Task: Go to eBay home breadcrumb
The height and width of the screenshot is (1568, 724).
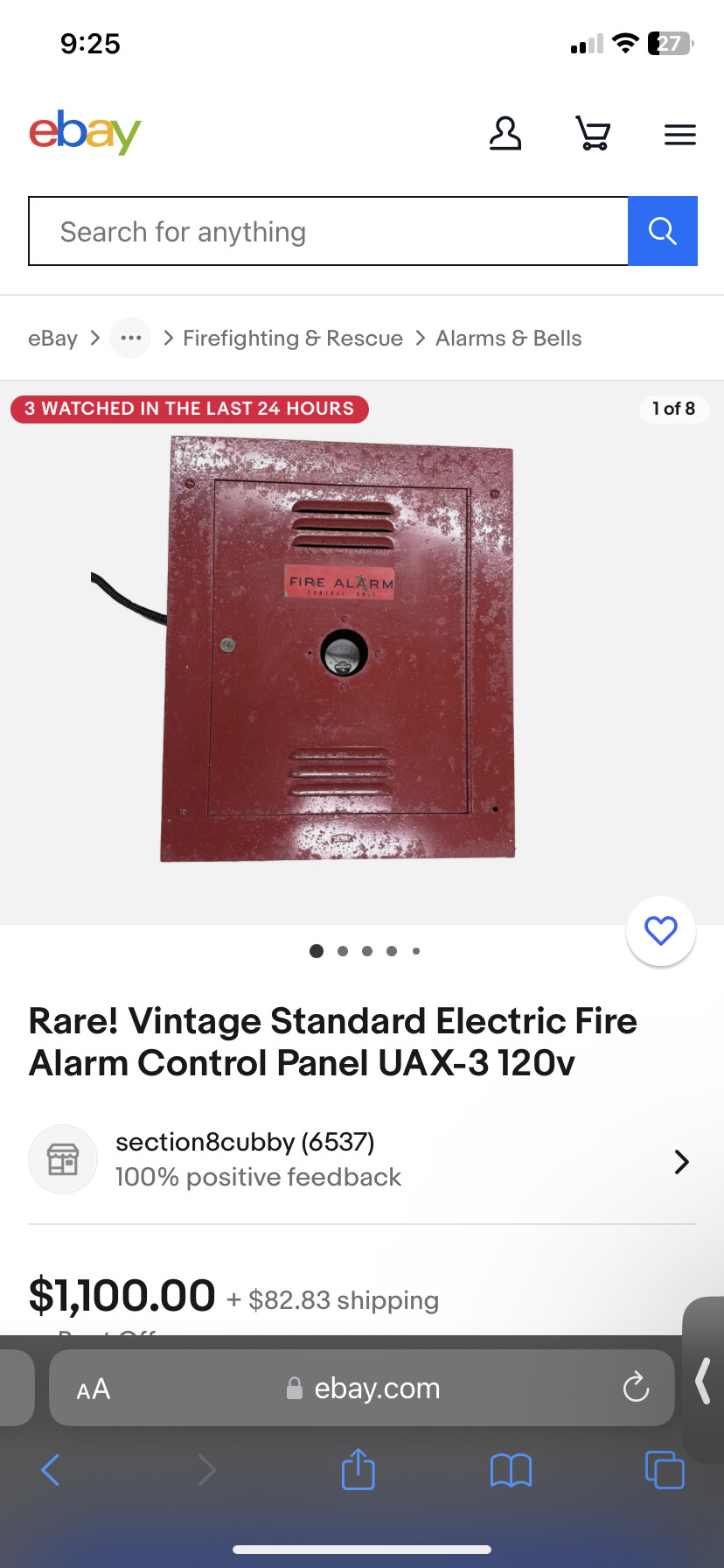Action: (x=52, y=339)
